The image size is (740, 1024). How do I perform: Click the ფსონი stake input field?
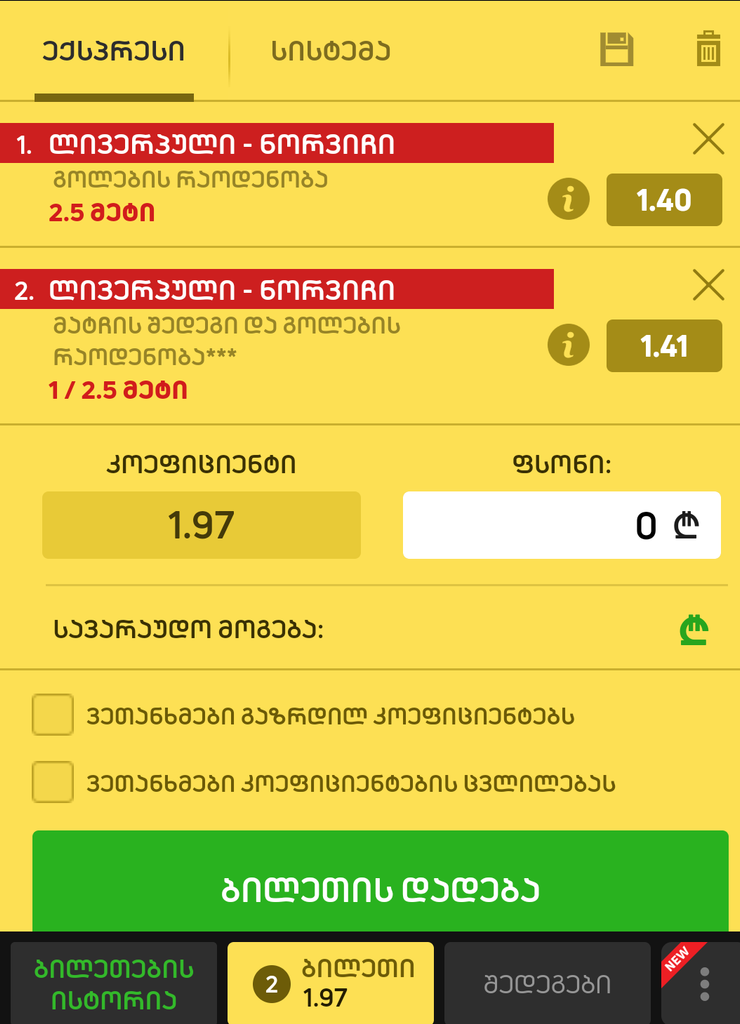coord(561,525)
